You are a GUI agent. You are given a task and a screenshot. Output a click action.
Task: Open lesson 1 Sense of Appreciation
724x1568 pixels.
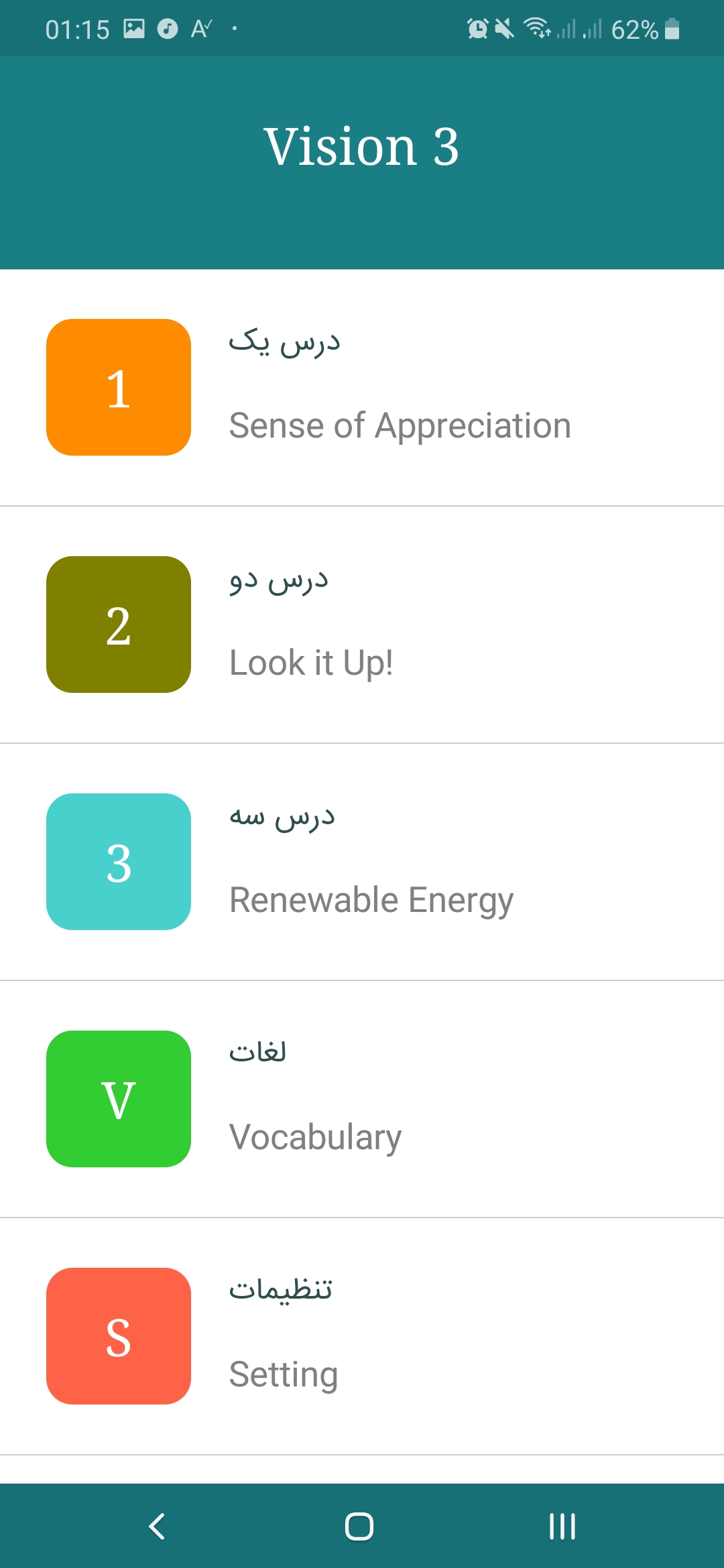click(x=362, y=387)
